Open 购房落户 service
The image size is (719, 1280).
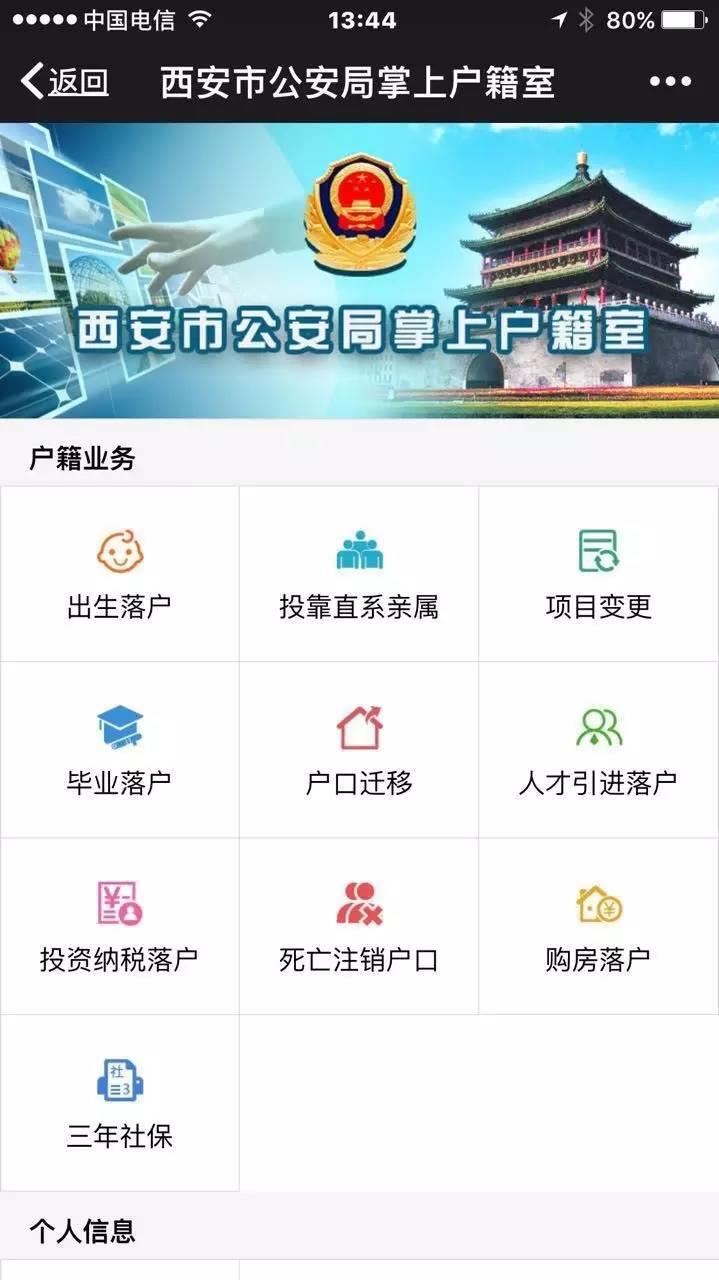(598, 927)
